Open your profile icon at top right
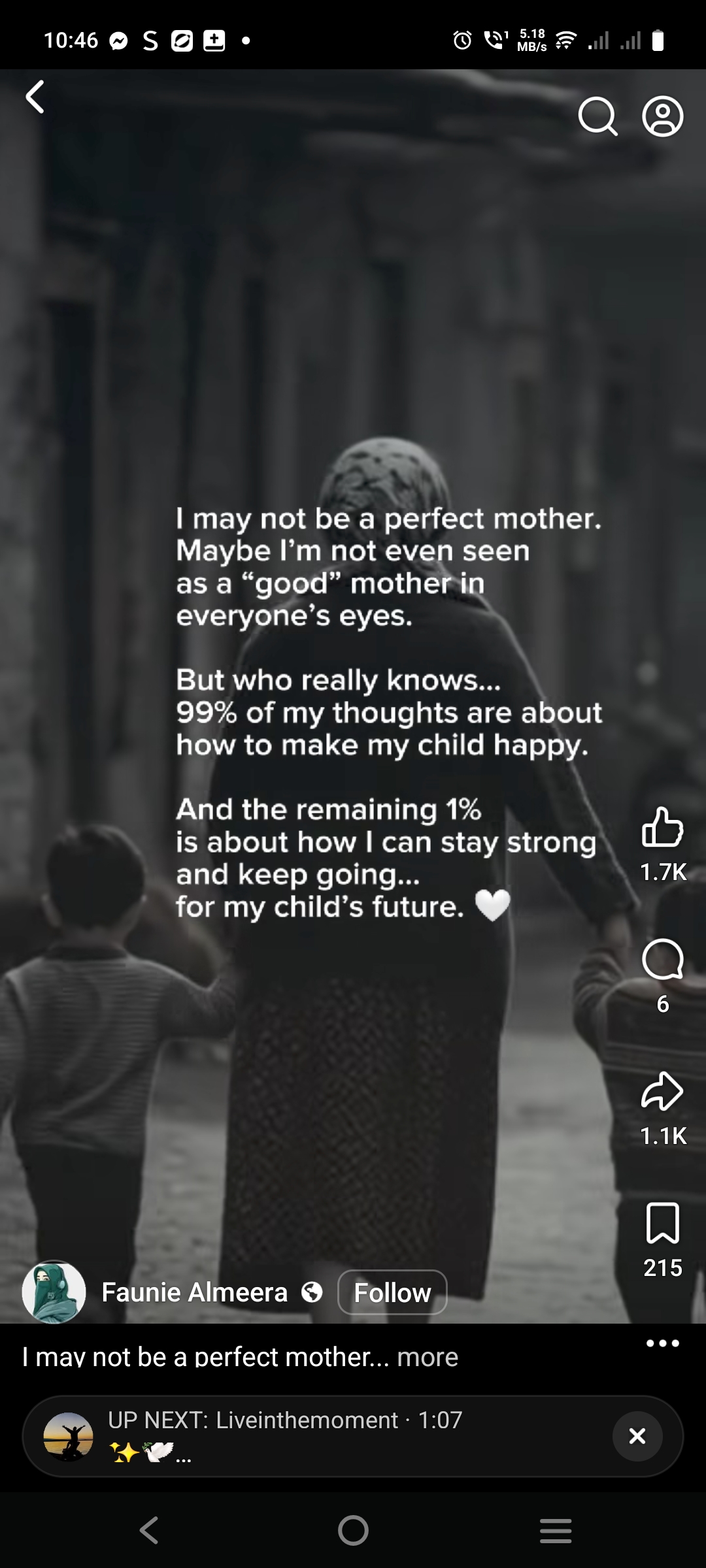This screenshot has width=706, height=1568. click(x=663, y=117)
